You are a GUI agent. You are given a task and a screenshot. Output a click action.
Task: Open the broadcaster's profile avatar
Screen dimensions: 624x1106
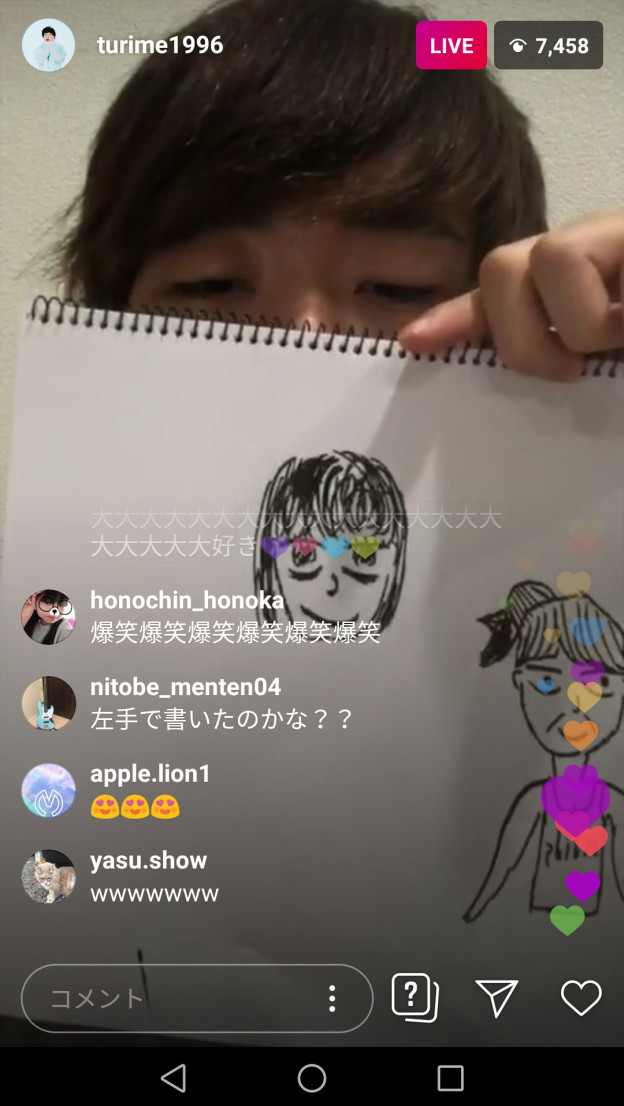coord(48,45)
